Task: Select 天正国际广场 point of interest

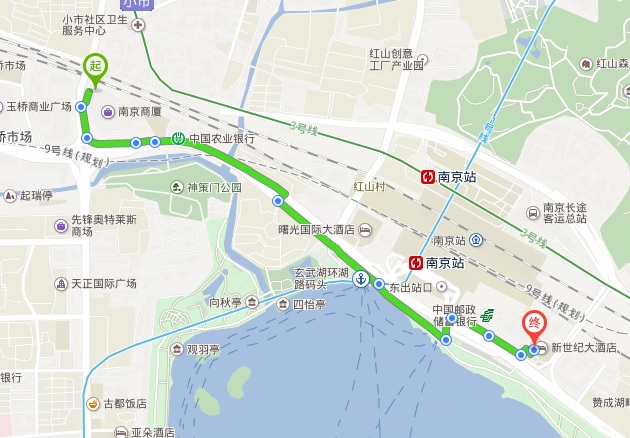Action: (59, 284)
